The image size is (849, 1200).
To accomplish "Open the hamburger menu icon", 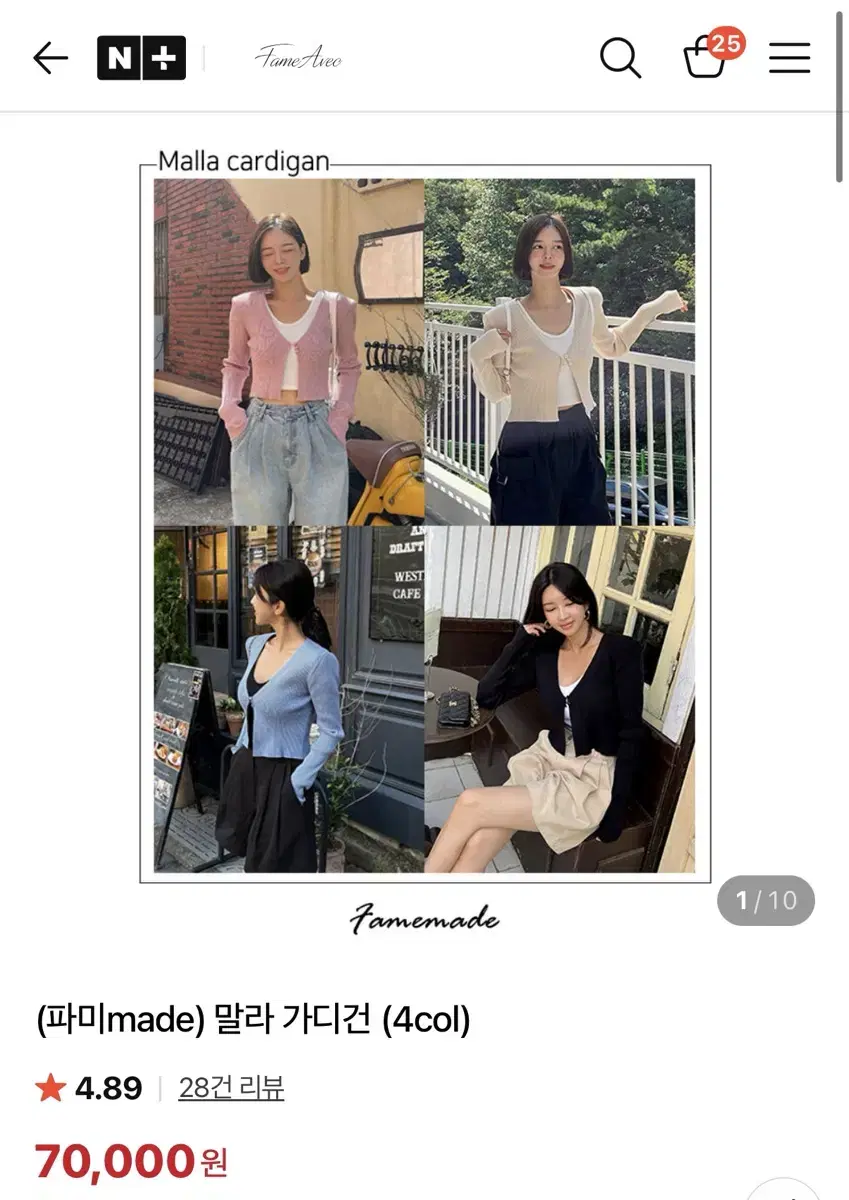I will [789, 57].
